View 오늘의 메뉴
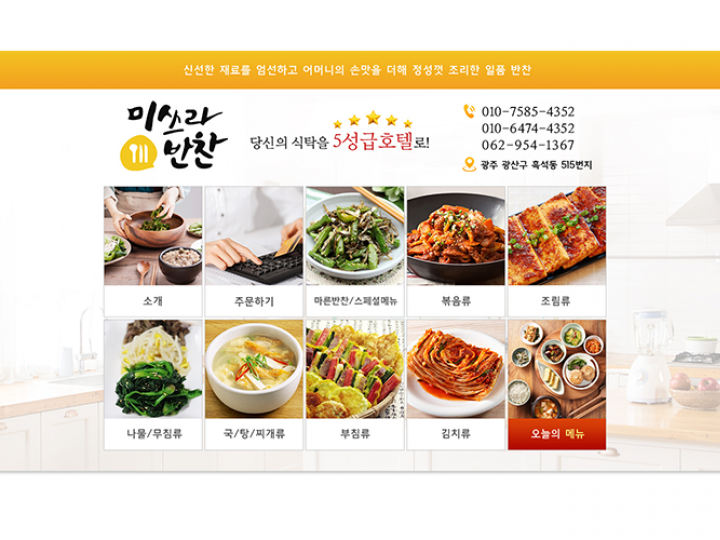 (557, 384)
